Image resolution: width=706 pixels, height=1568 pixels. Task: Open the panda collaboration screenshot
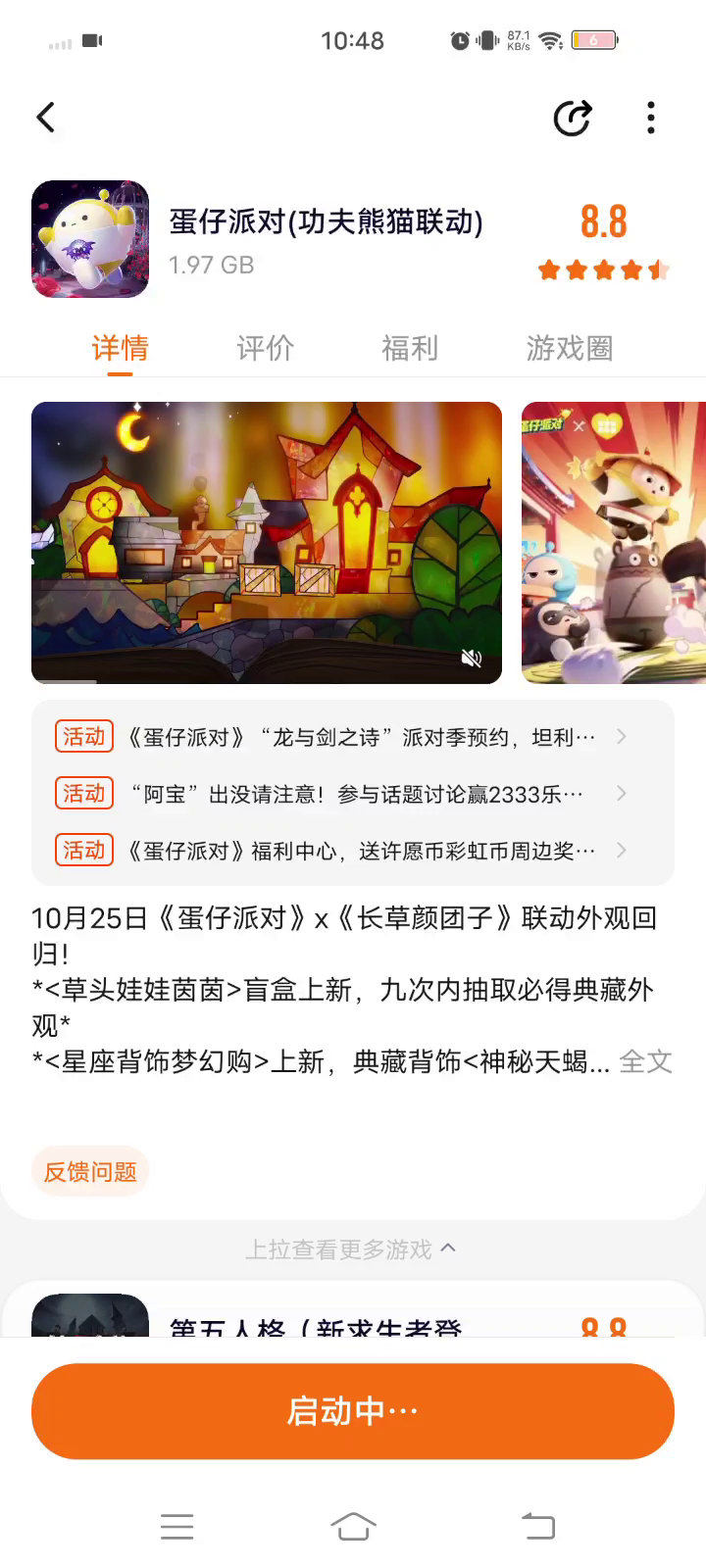coord(614,542)
